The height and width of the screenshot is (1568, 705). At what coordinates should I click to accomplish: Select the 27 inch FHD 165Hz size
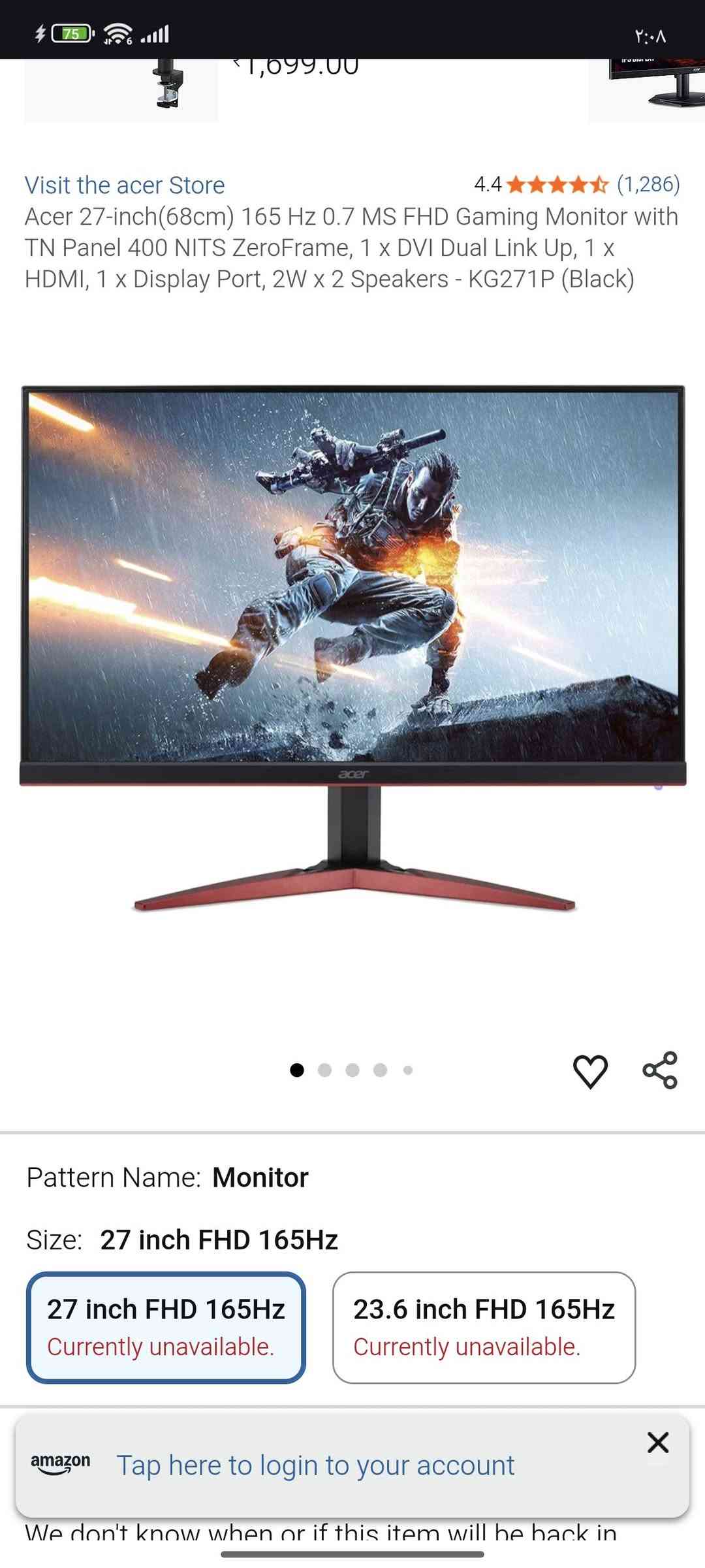point(166,1327)
